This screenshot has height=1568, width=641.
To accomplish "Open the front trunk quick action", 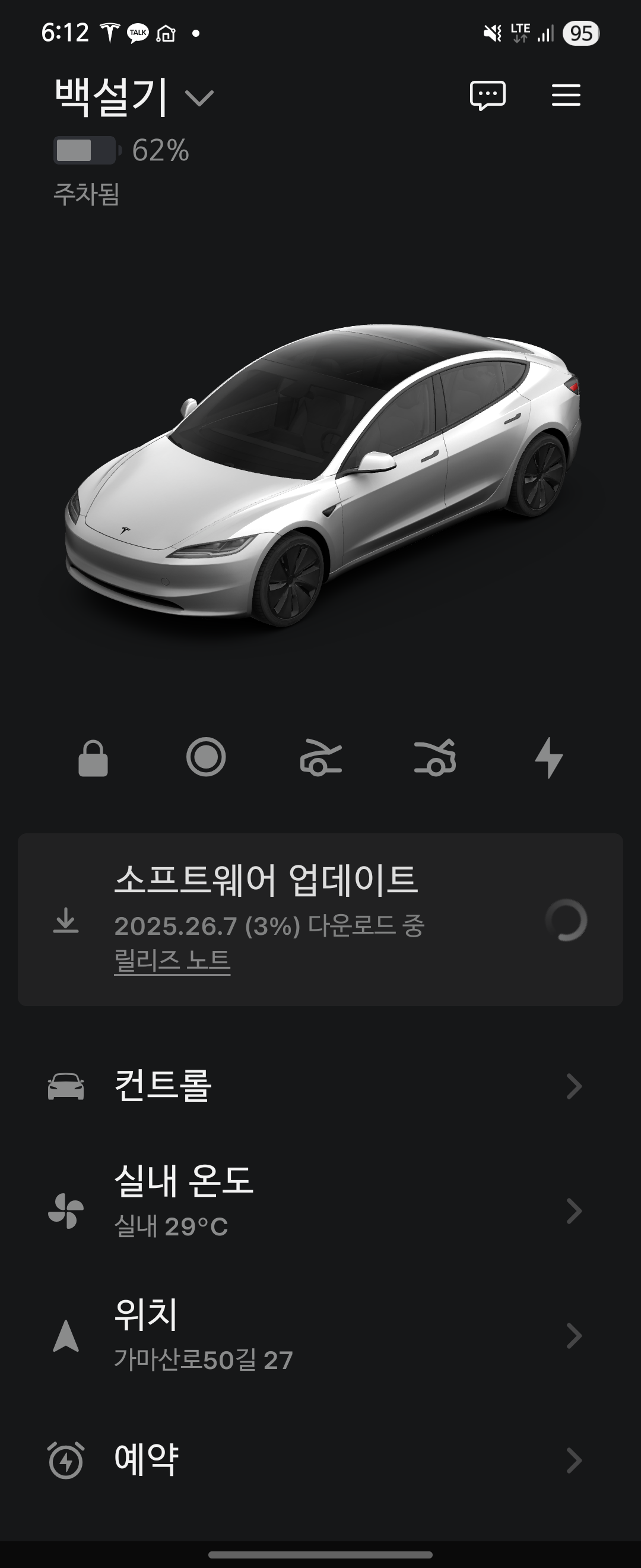I will [320, 758].
